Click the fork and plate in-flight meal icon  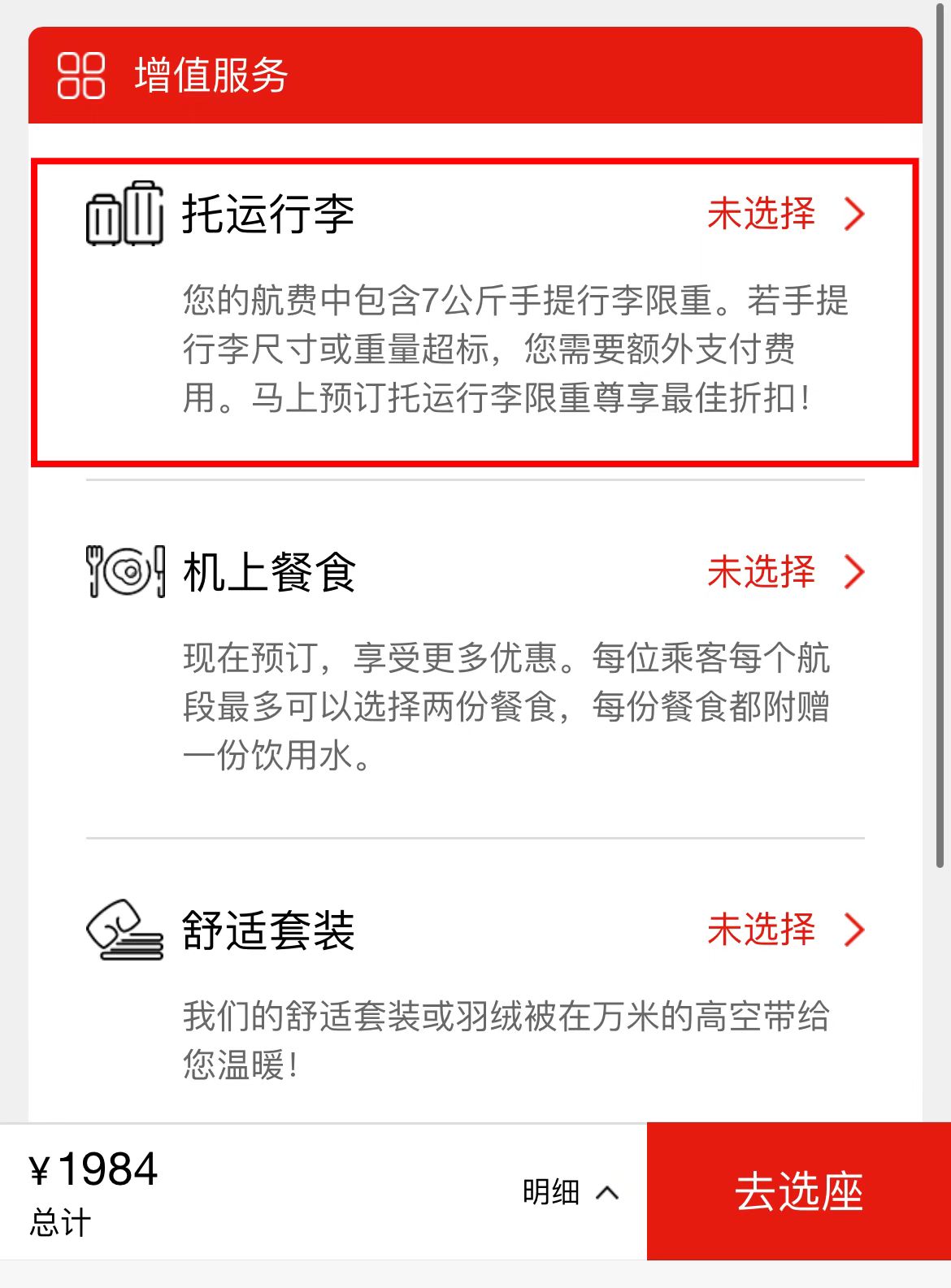[x=122, y=573]
